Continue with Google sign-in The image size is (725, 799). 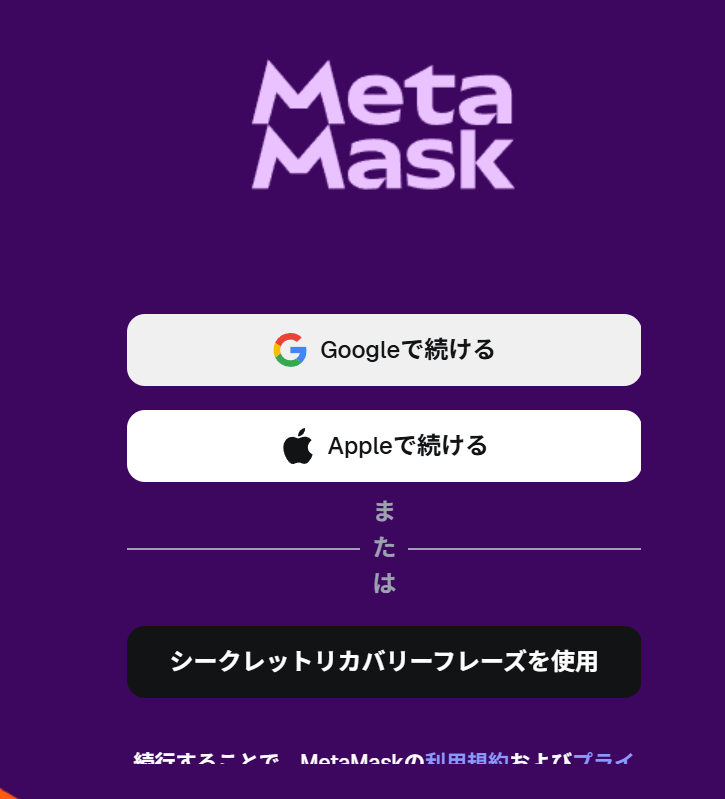[x=383, y=350]
